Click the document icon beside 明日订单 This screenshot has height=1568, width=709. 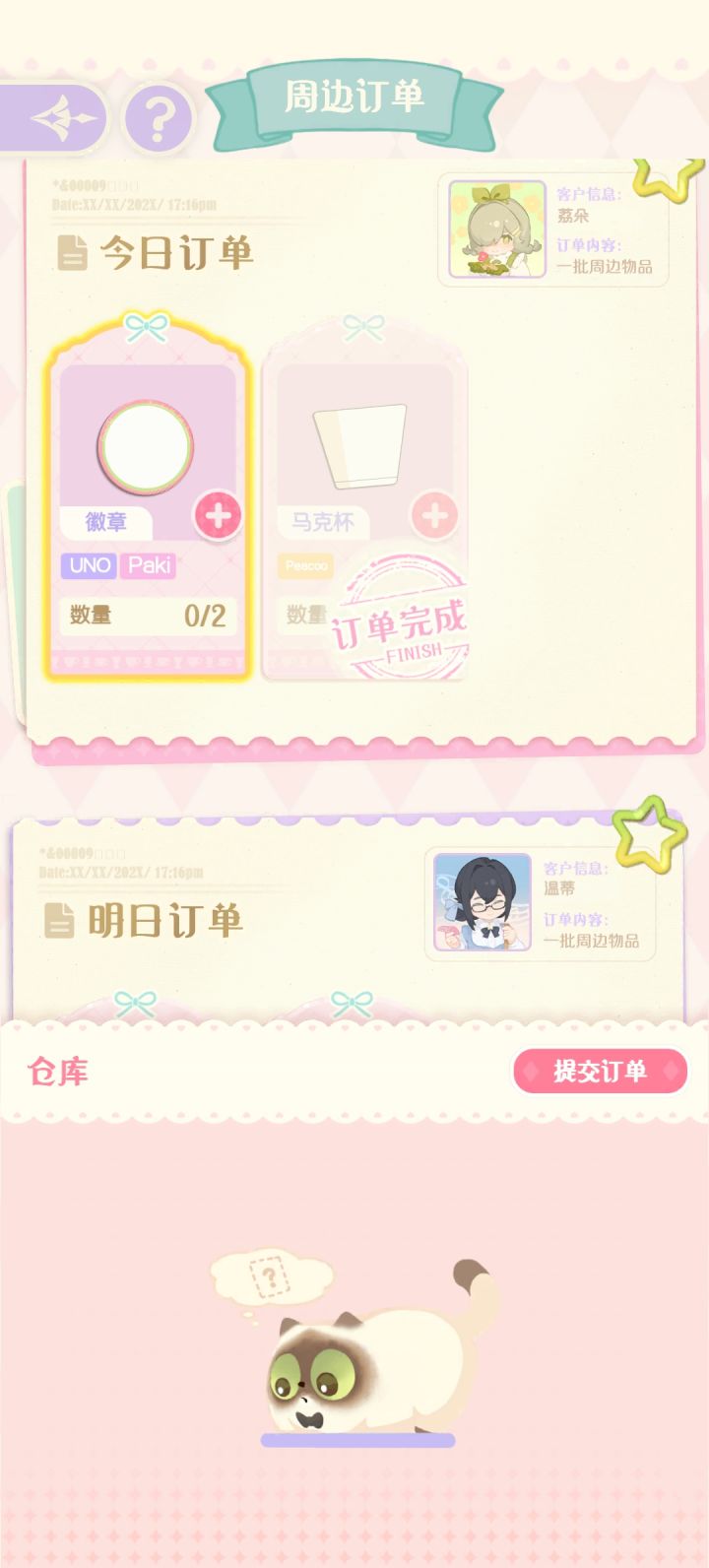(x=59, y=918)
